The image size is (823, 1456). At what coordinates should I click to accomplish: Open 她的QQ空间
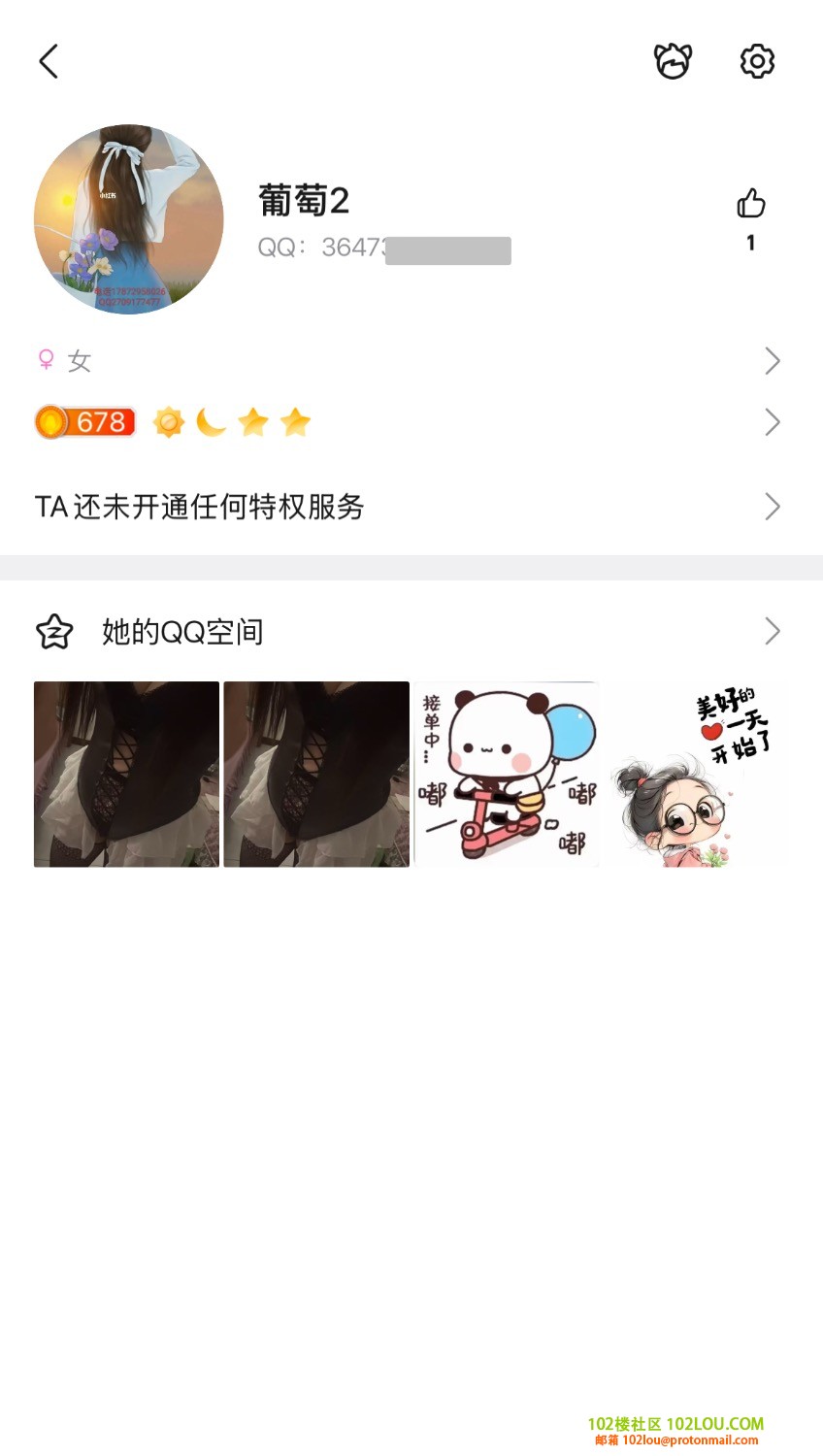point(408,632)
